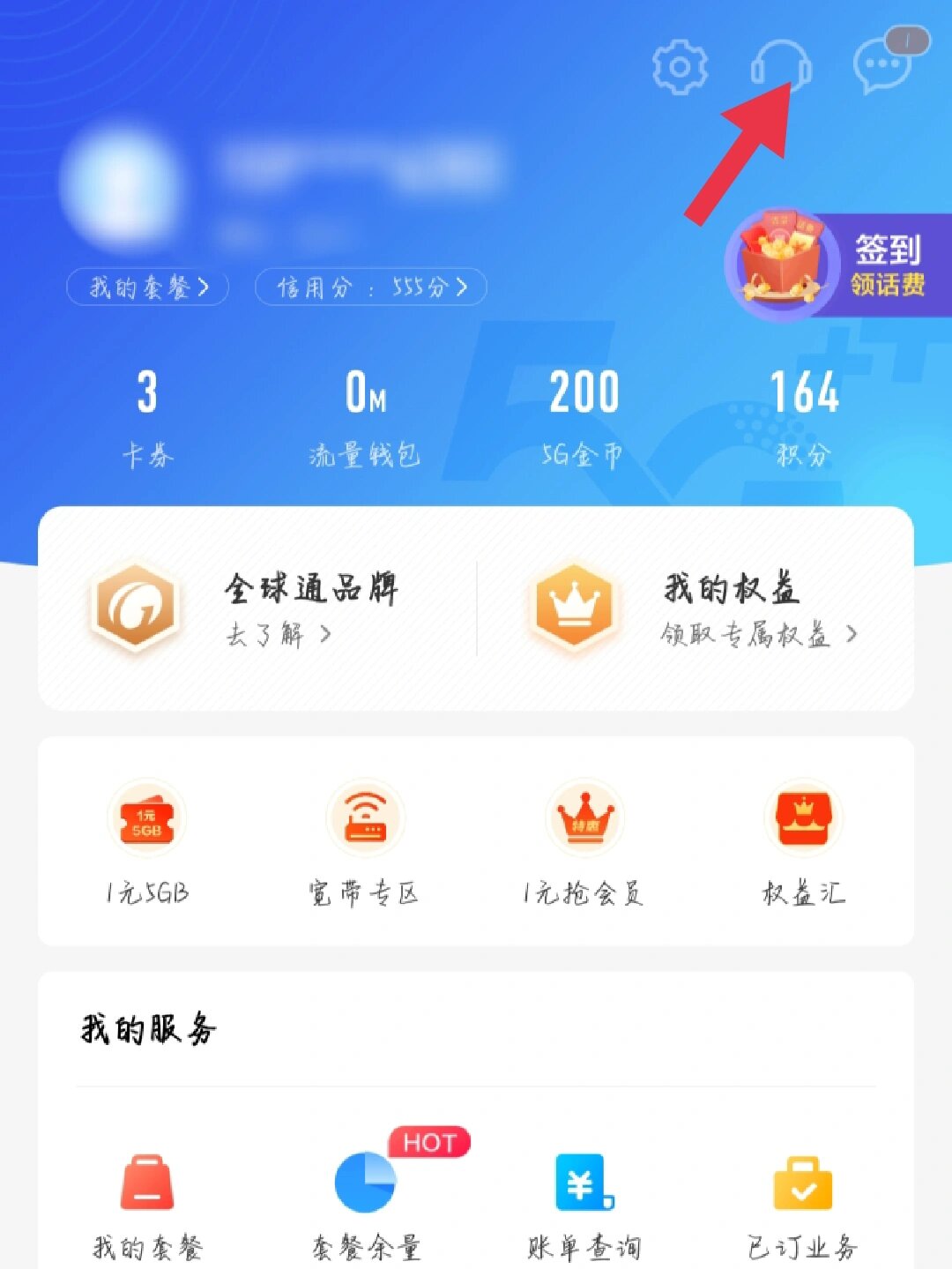This screenshot has height=1269, width=952.
Task: Open the 宽带专区 broadband zone icon
Action: [366, 818]
